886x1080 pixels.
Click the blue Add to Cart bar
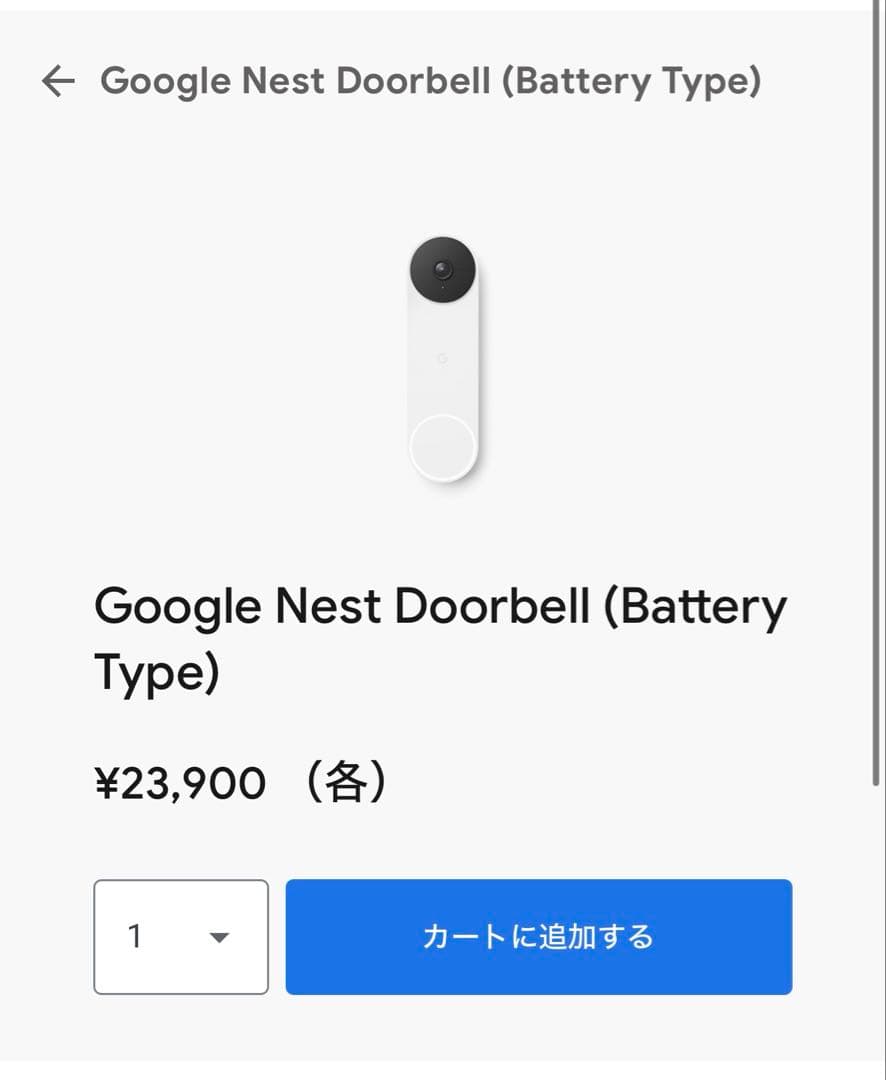point(537,937)
